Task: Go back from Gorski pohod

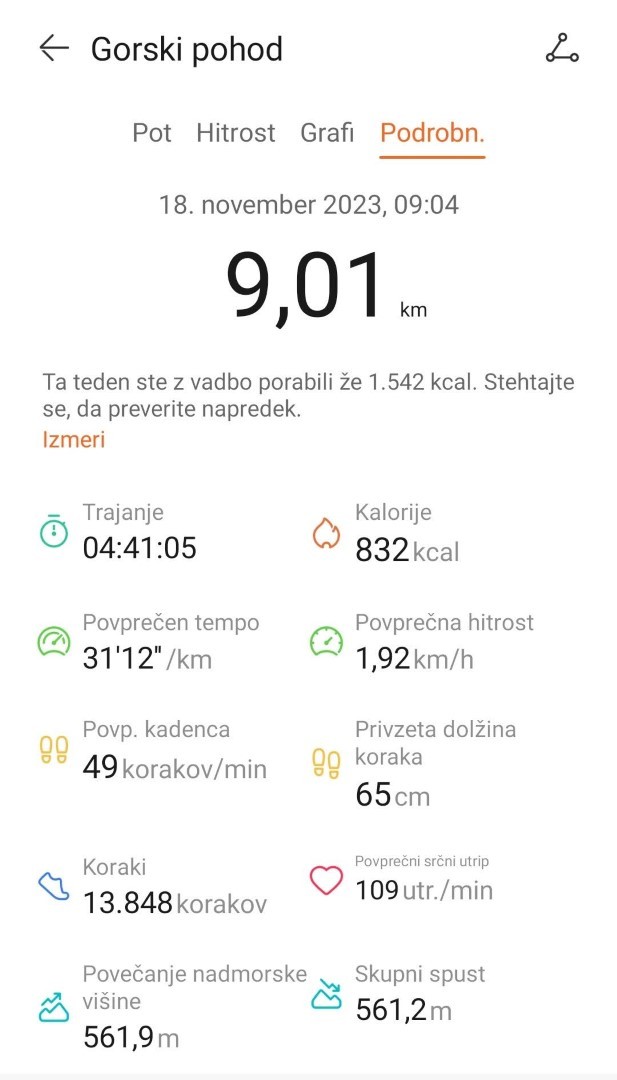Action: coord(54,49)
